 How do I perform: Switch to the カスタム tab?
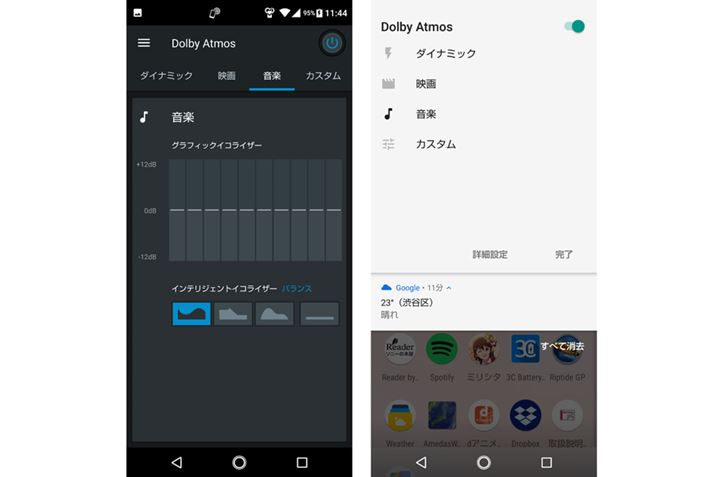pyautogui.click(x=322, y=76)
